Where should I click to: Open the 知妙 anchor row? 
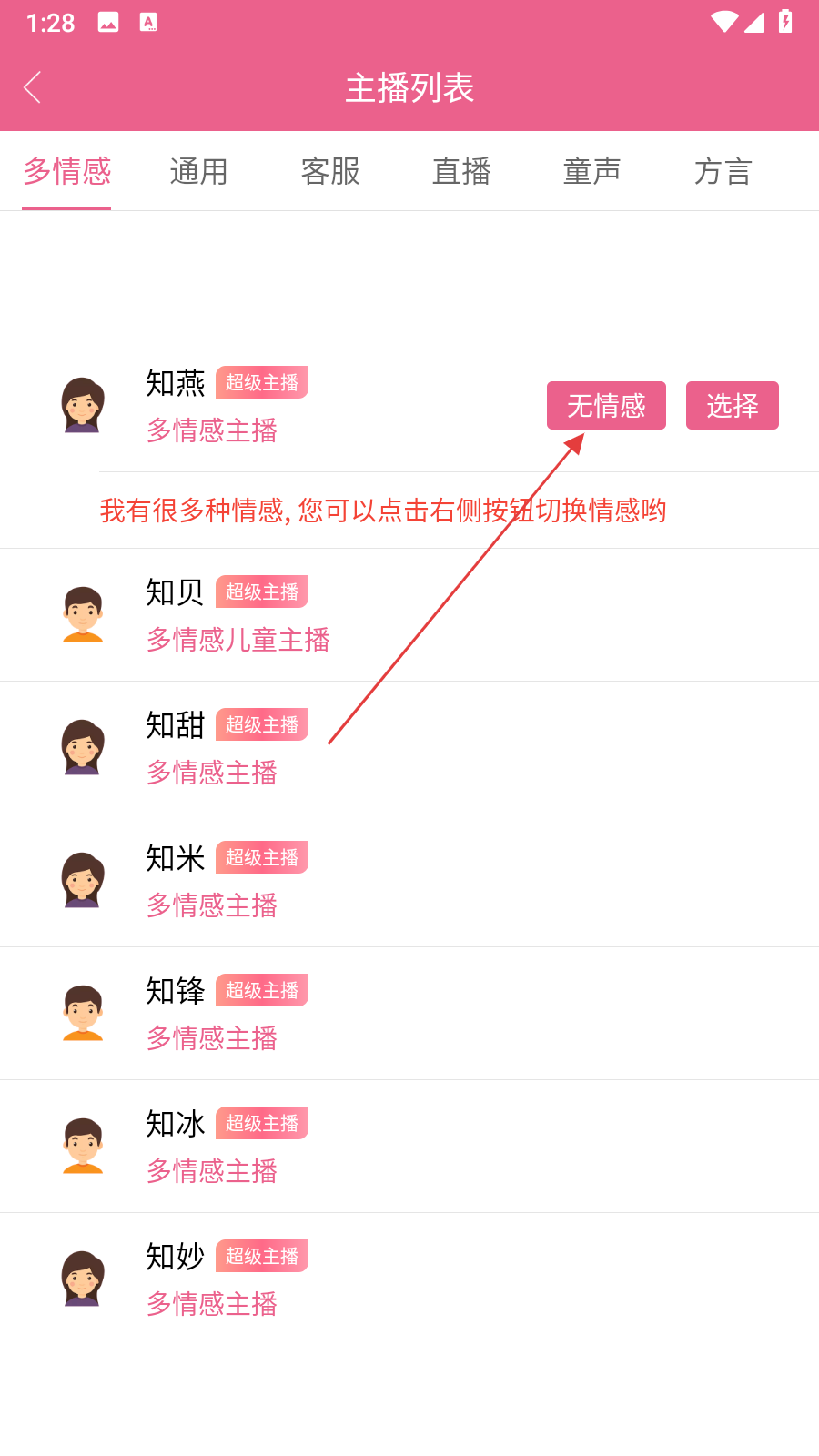pyautogui.click(x=409, y=1279)
